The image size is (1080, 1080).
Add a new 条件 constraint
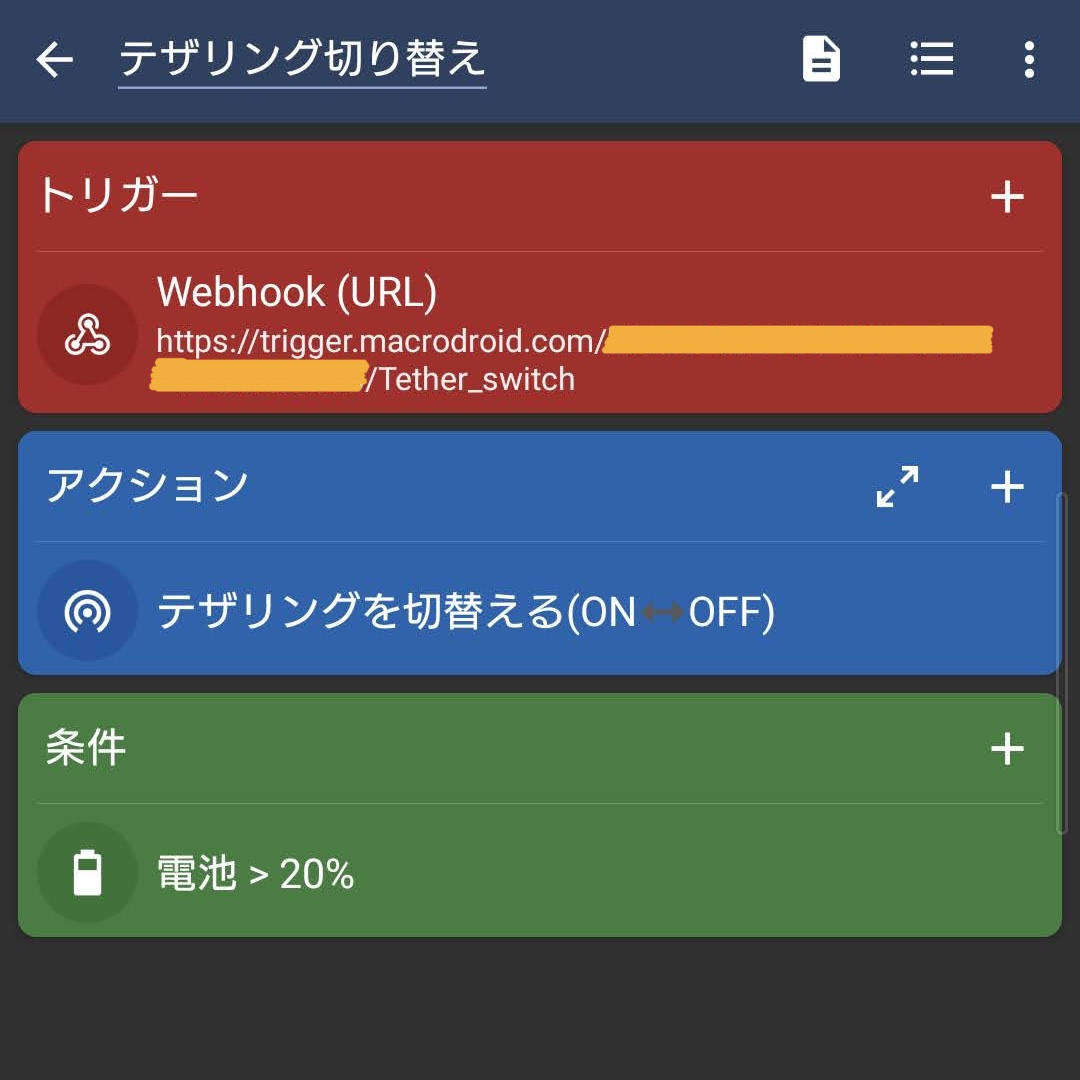click(x=1007, y=749)
